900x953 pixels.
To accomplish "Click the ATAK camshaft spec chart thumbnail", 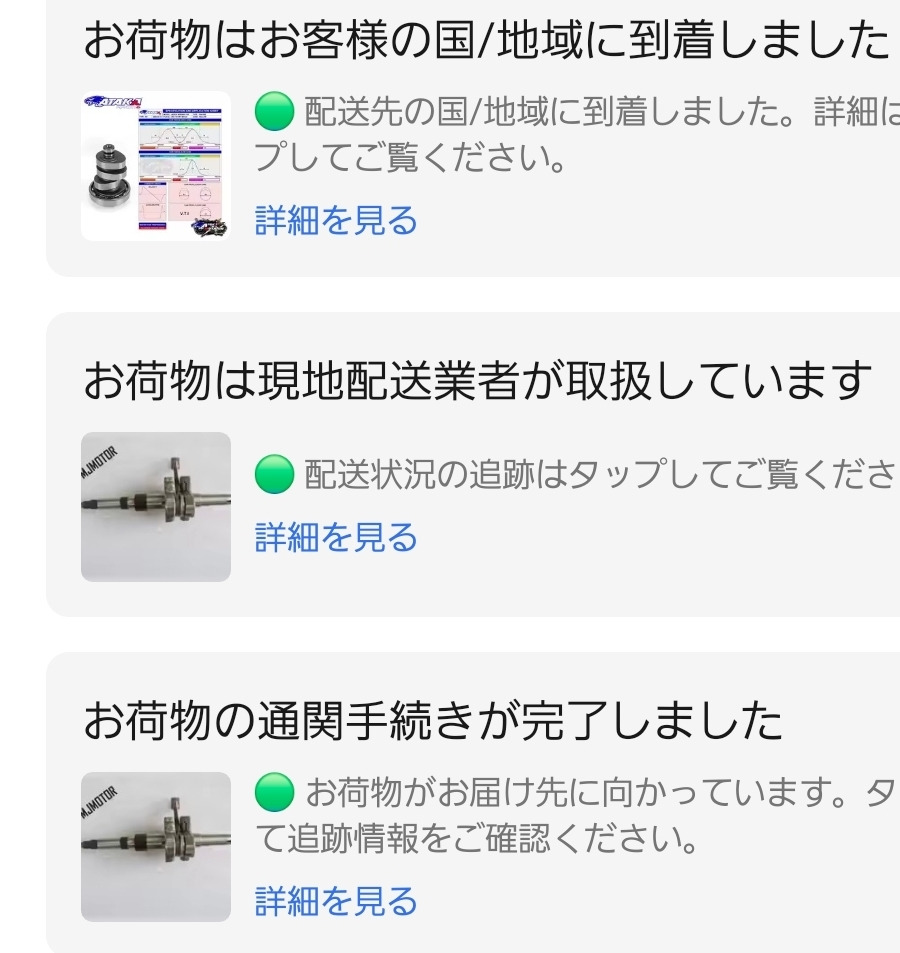I will pyautogui.click(x=156, y=165).
